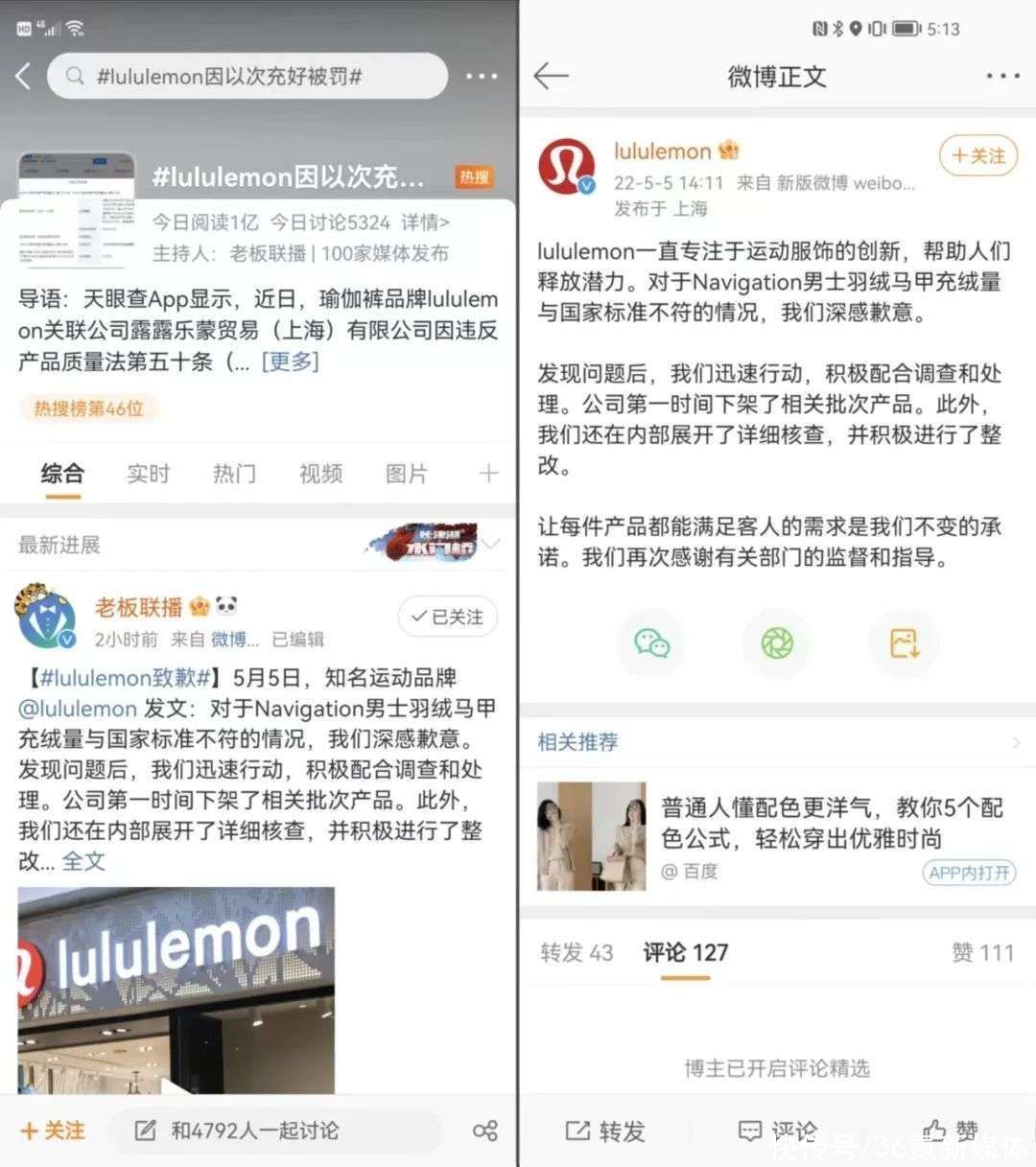
Task: Open 详情 for the topic stats
Action: point(425,222)
